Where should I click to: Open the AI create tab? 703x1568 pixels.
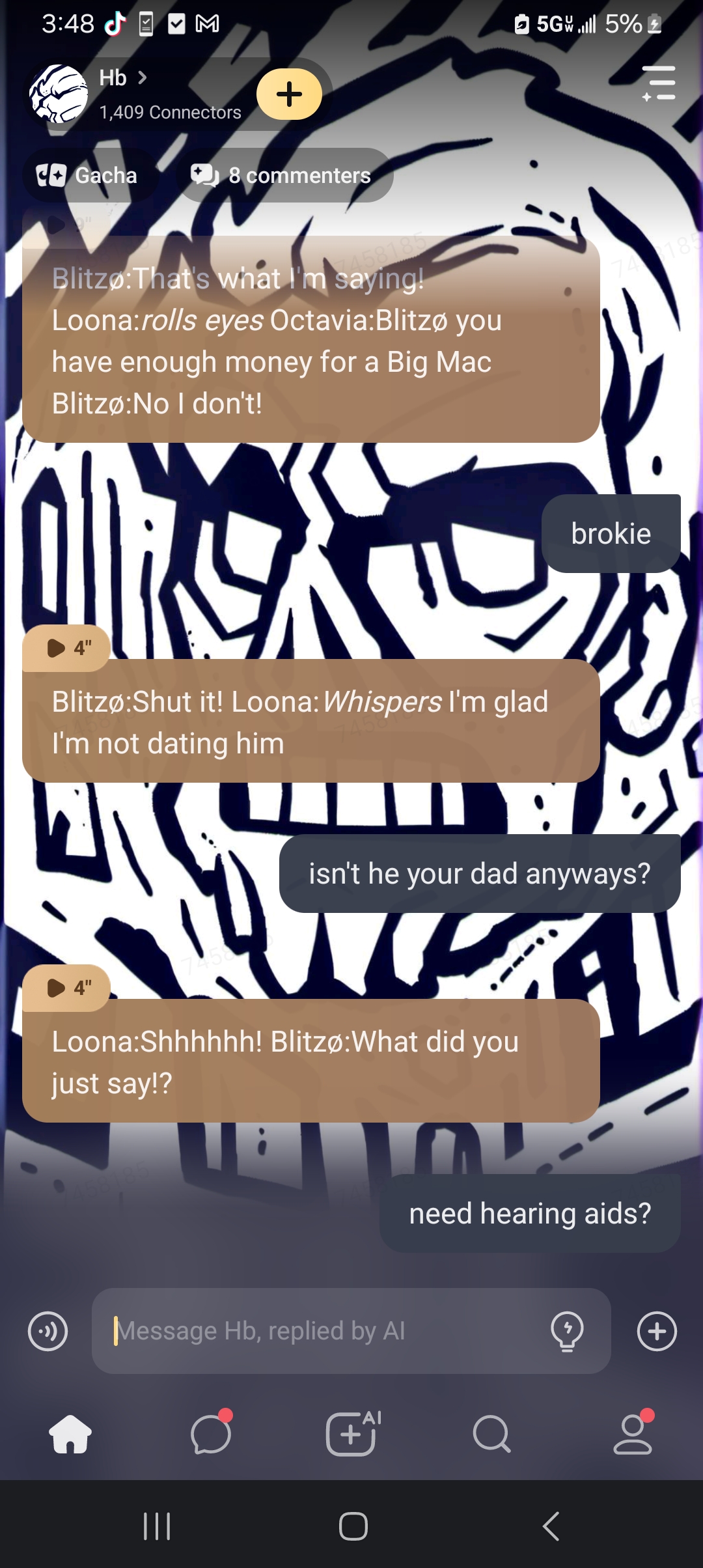[352, 1434]
